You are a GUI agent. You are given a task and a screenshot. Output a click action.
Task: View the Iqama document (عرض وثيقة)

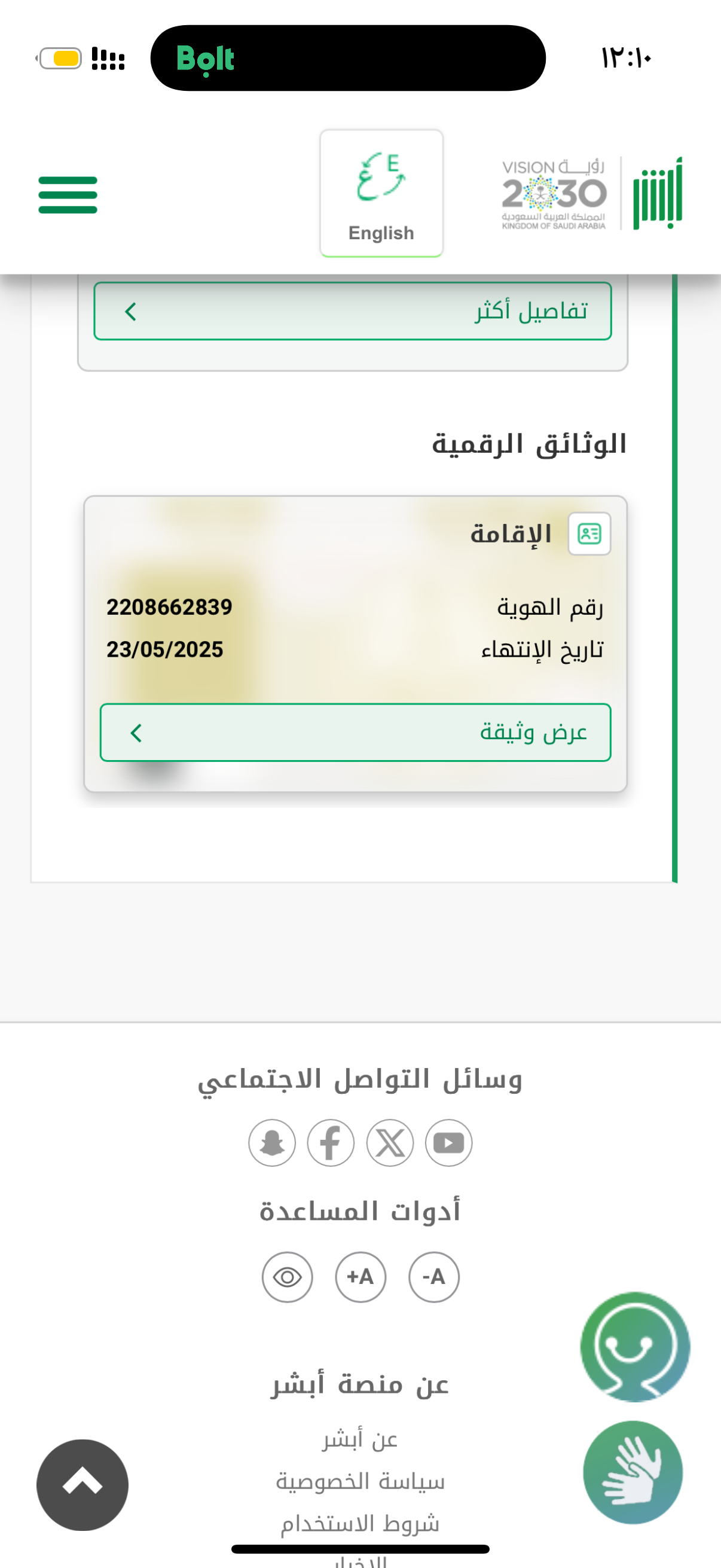(x=355, y=732)
